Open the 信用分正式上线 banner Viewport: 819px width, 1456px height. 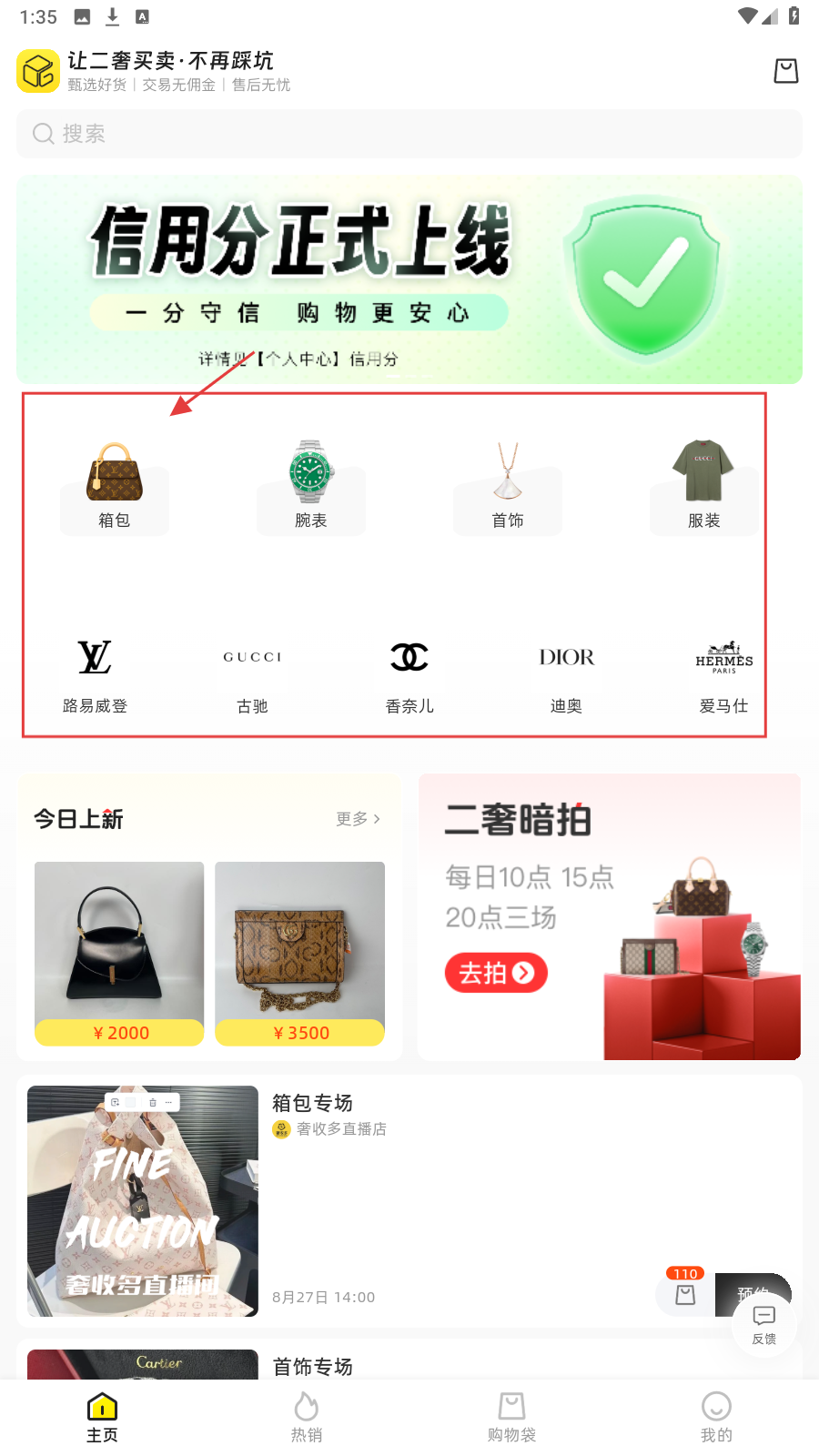coord(409,279)
